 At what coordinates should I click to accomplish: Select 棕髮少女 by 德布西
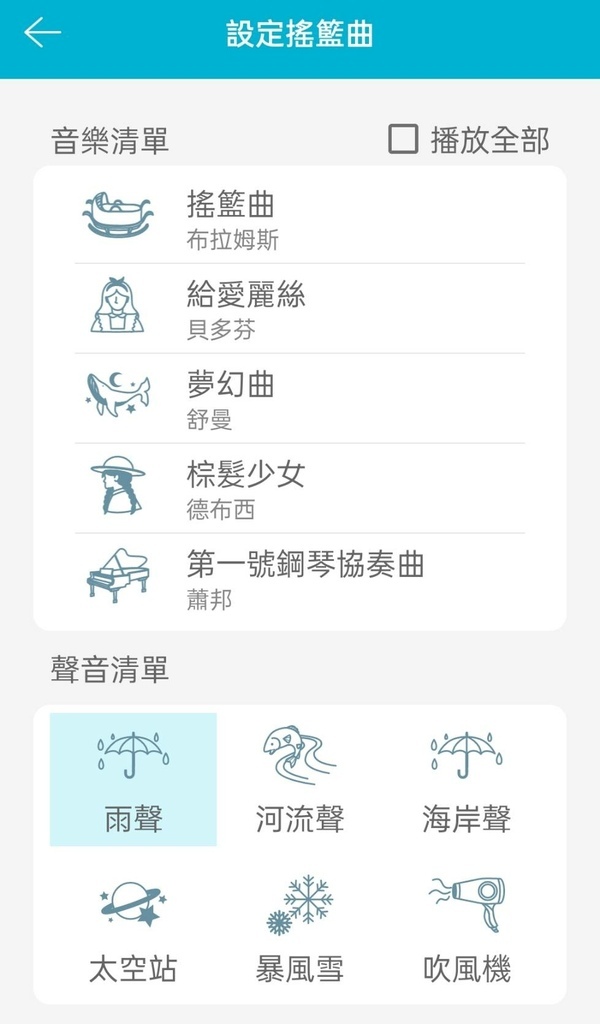coord(300,488)
